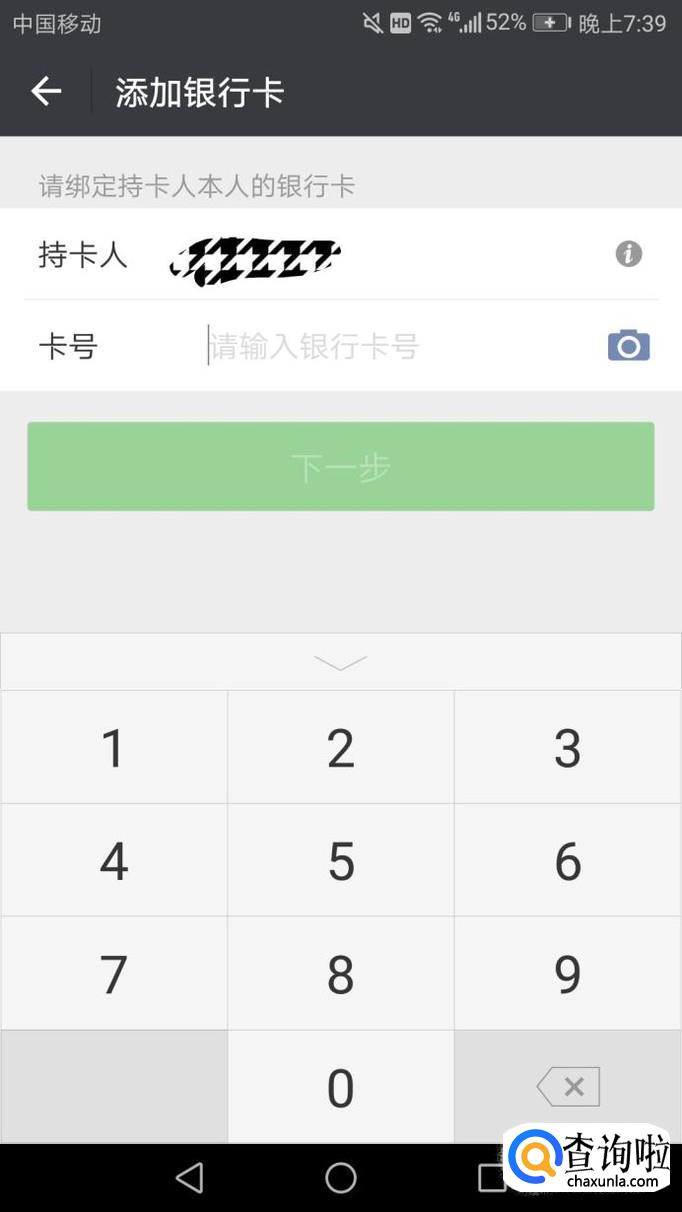Enter digit 8 on keypad

click(x=341, y=974)
